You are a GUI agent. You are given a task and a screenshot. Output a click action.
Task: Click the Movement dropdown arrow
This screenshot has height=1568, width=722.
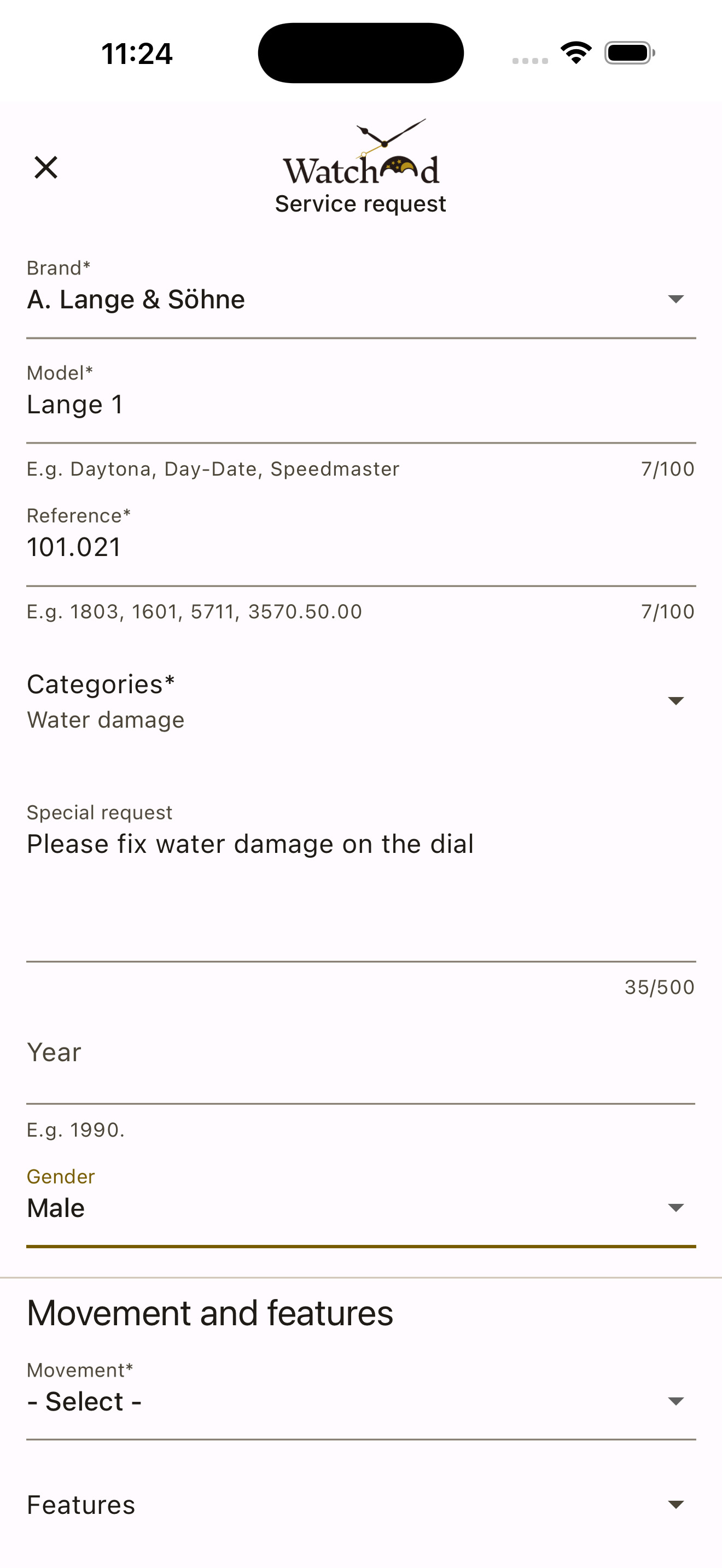676,1401
